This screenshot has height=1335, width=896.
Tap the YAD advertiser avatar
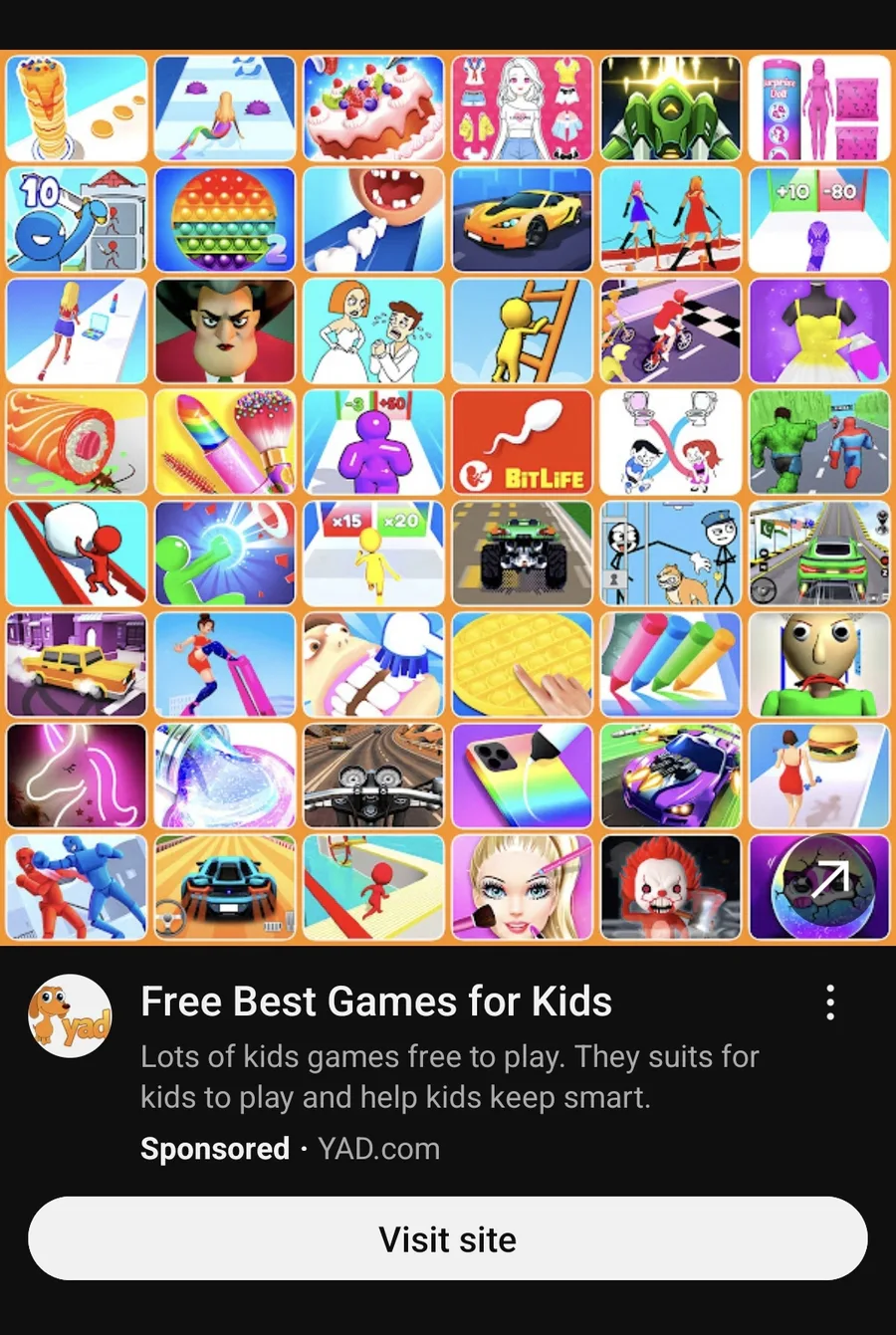(x=70, y=1016)
